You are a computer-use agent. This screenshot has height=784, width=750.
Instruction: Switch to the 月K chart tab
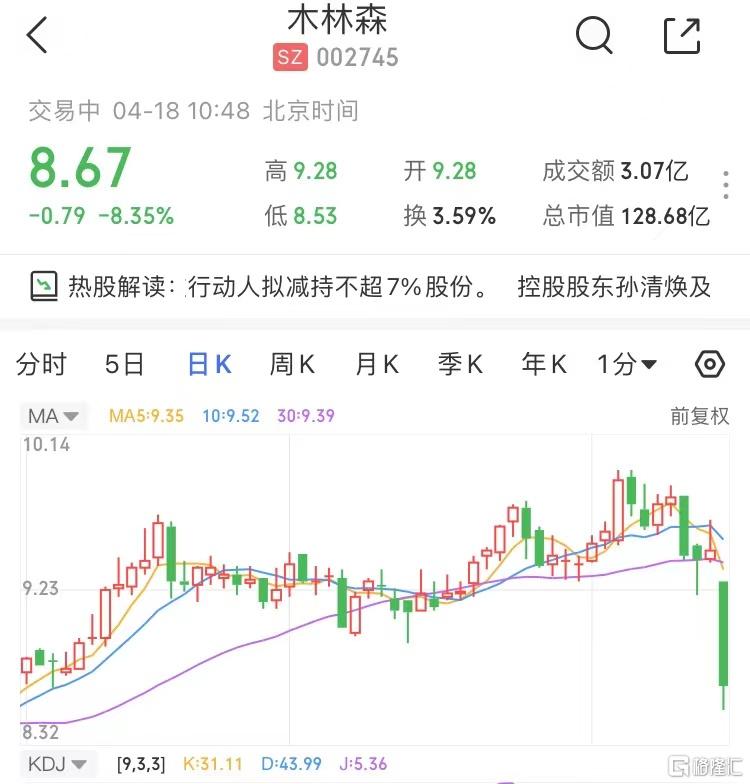tap(377, 365)
